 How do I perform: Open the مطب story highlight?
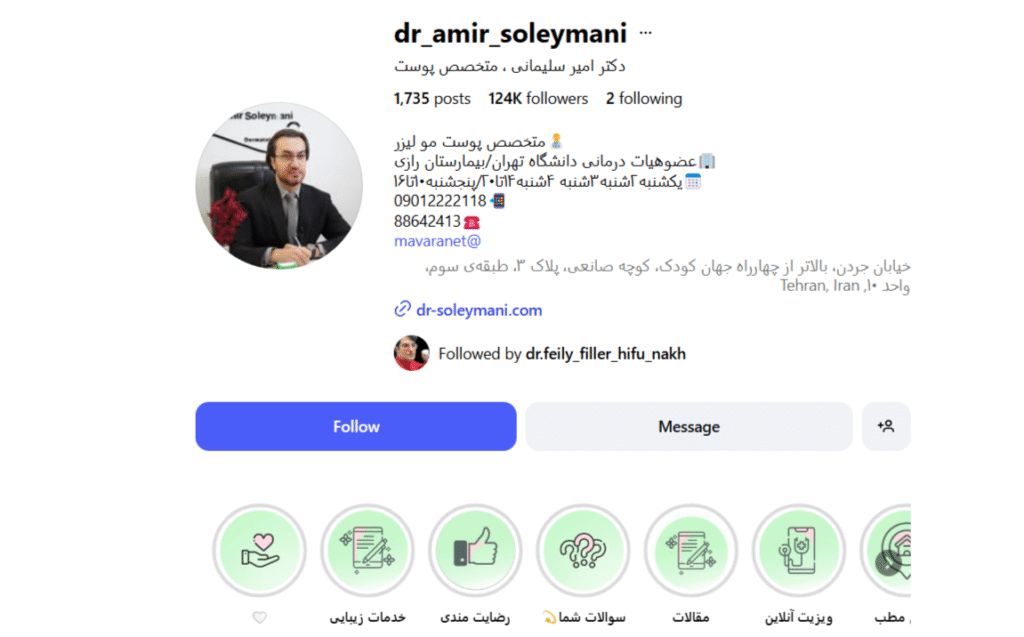pos(890,551)
